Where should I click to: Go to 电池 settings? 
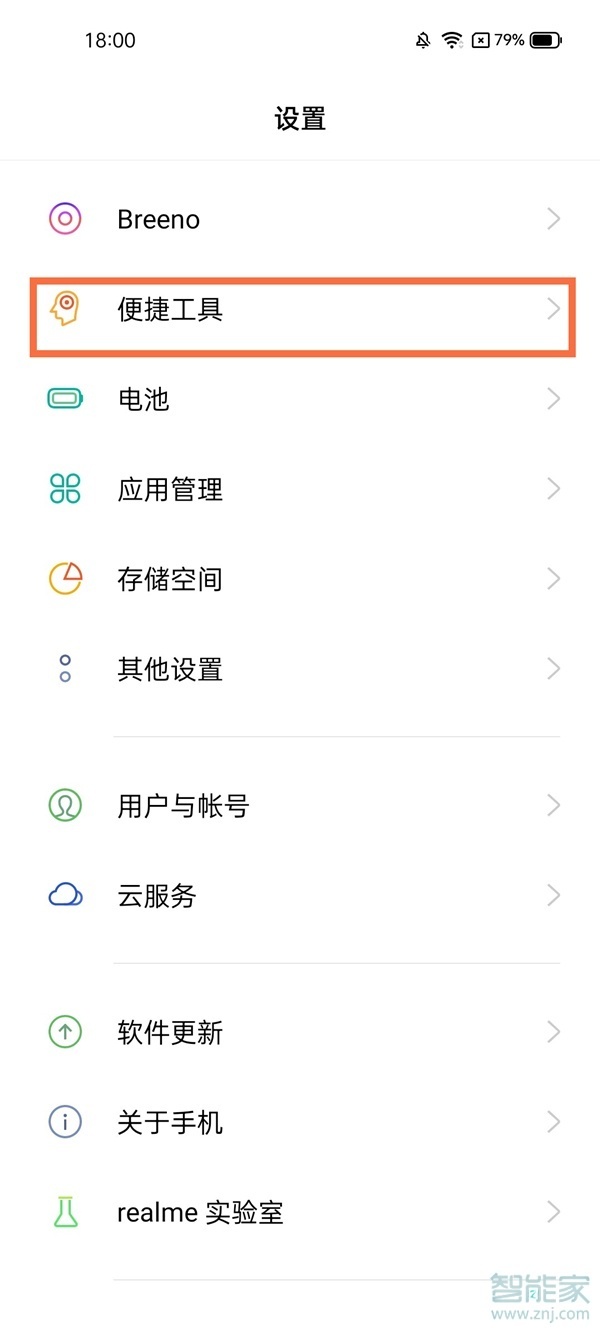coord(300,399)
